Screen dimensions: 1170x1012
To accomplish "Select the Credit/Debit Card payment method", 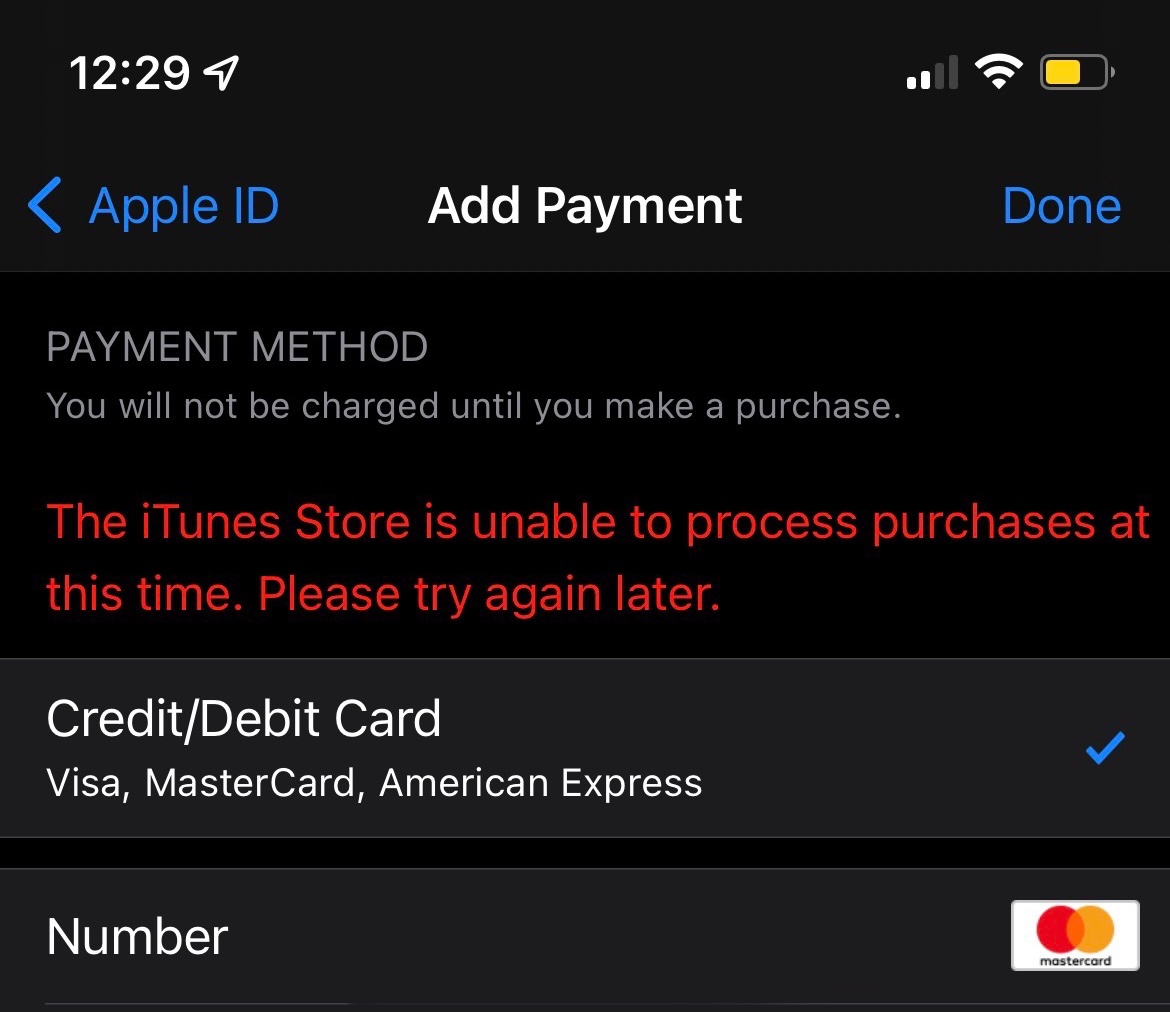I will [585, 748].
